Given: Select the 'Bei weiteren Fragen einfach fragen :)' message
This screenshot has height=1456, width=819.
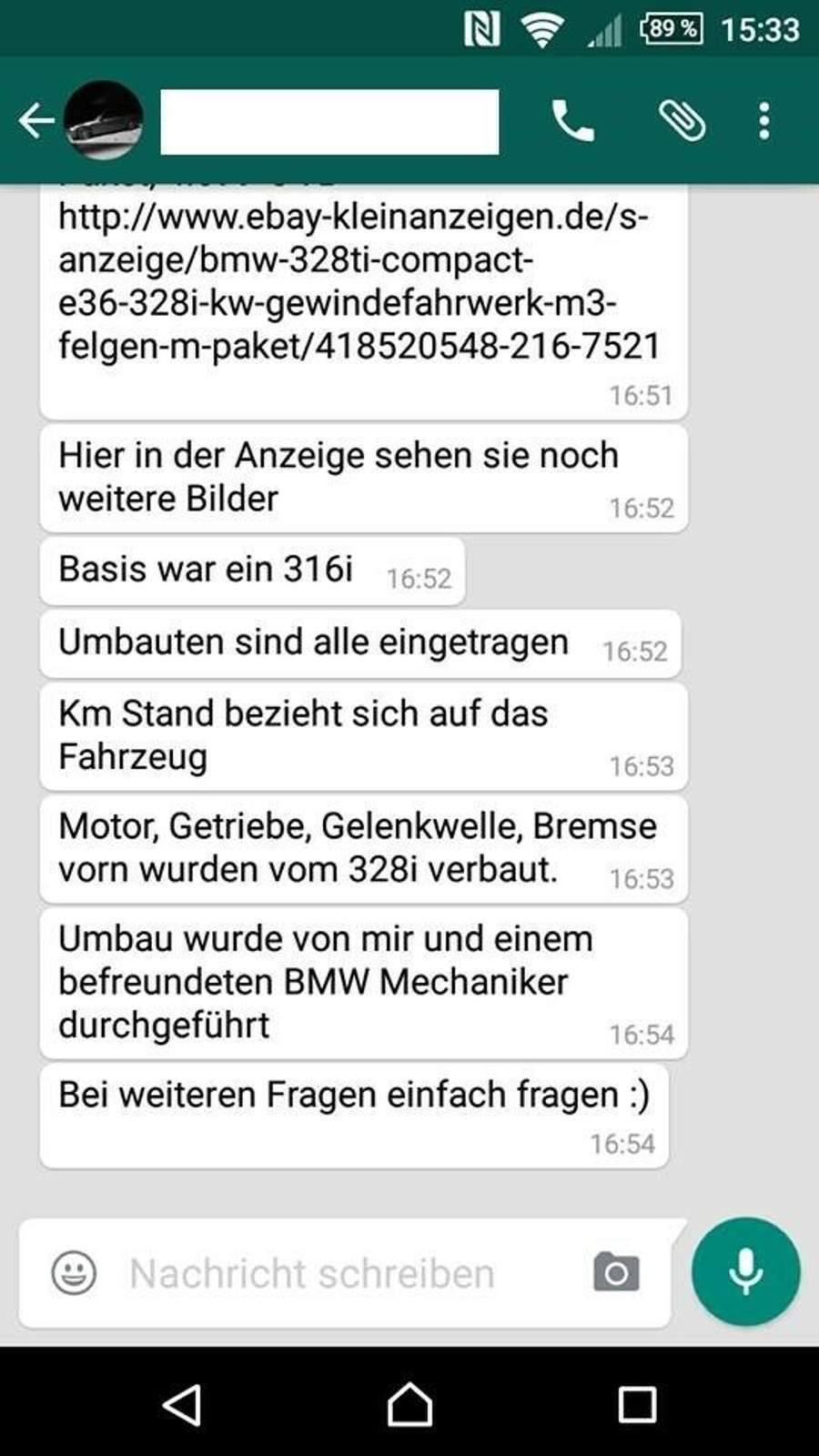Looking at the screenshot, I should pyautogui.click(x=355, y=1095).
